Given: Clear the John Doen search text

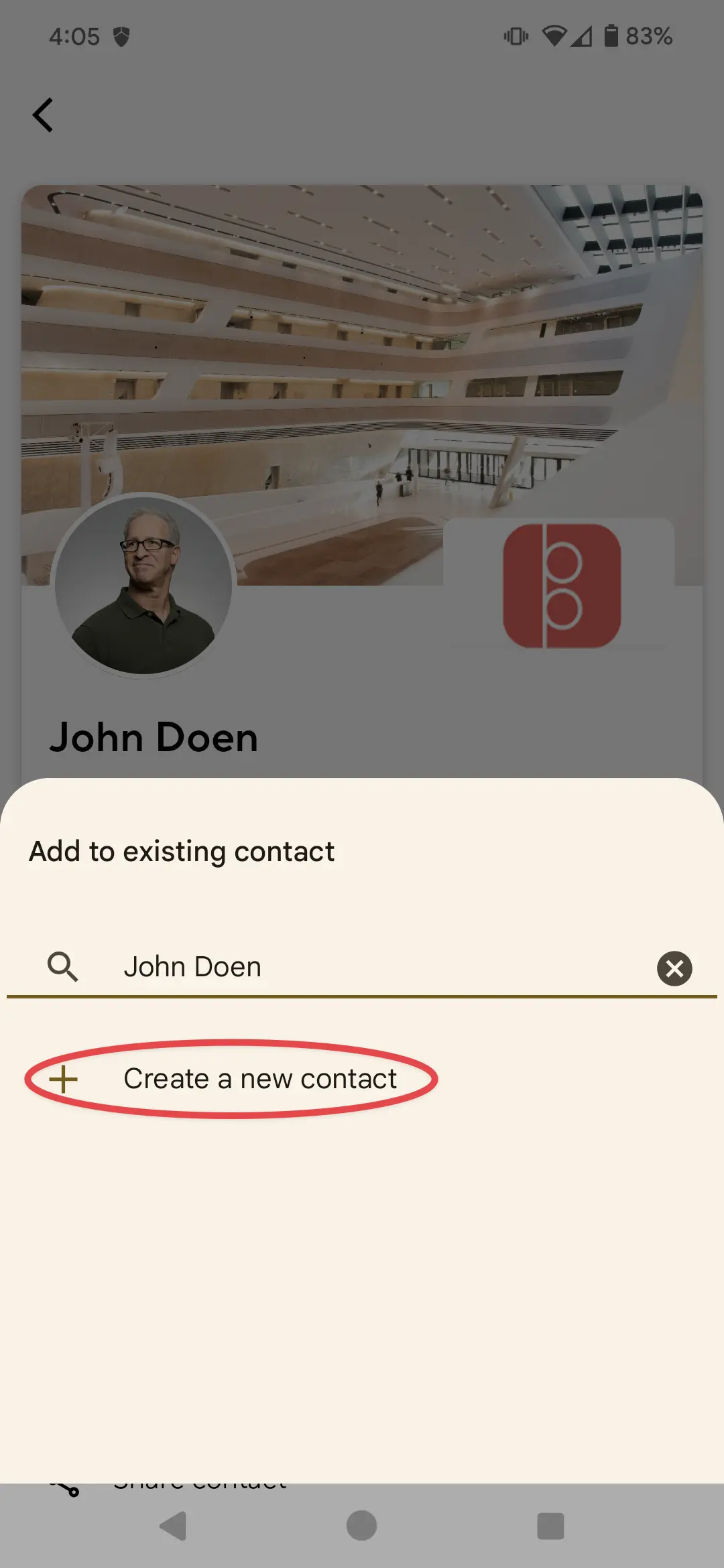Looking at the screenshot, I should pos(674,968).
